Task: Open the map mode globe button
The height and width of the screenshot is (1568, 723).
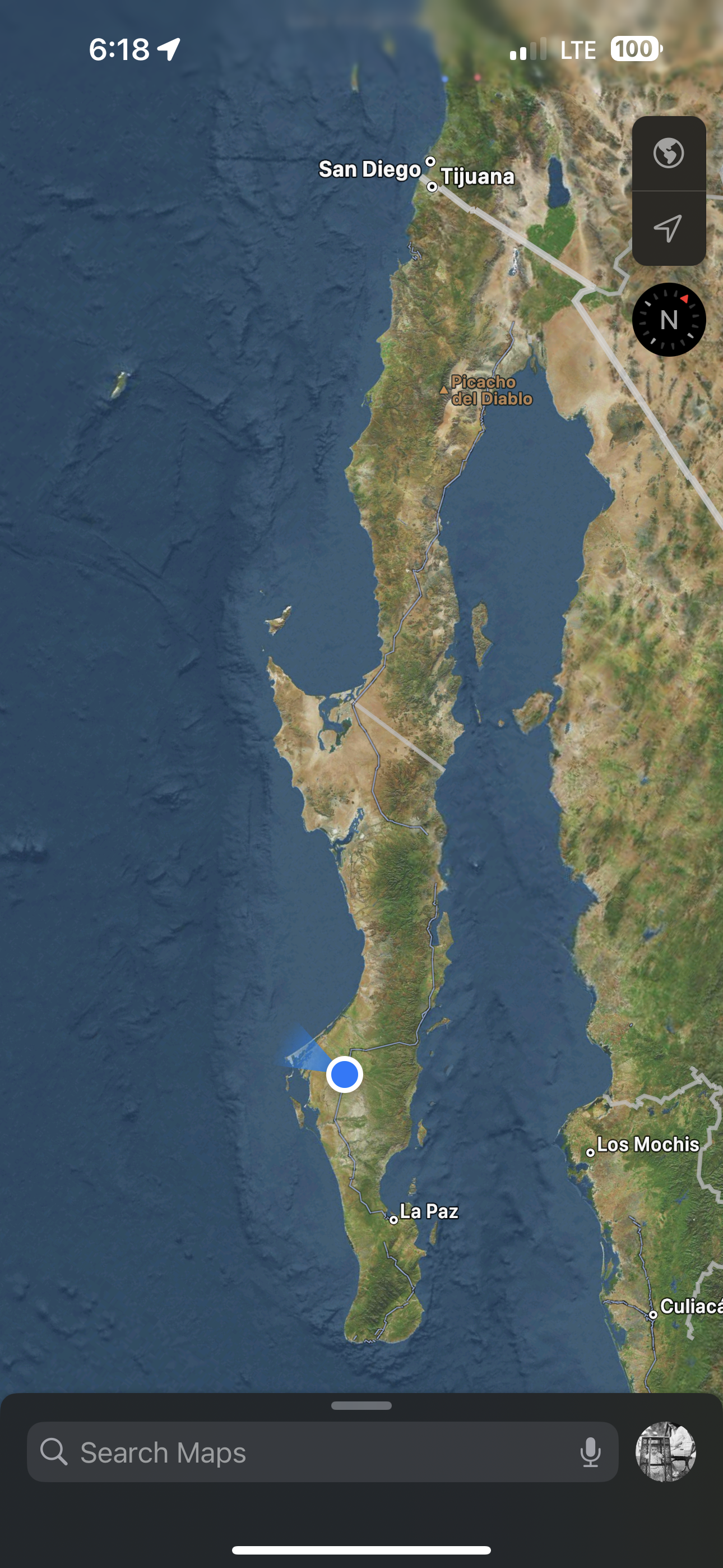Action: click(x=668, y=154)
